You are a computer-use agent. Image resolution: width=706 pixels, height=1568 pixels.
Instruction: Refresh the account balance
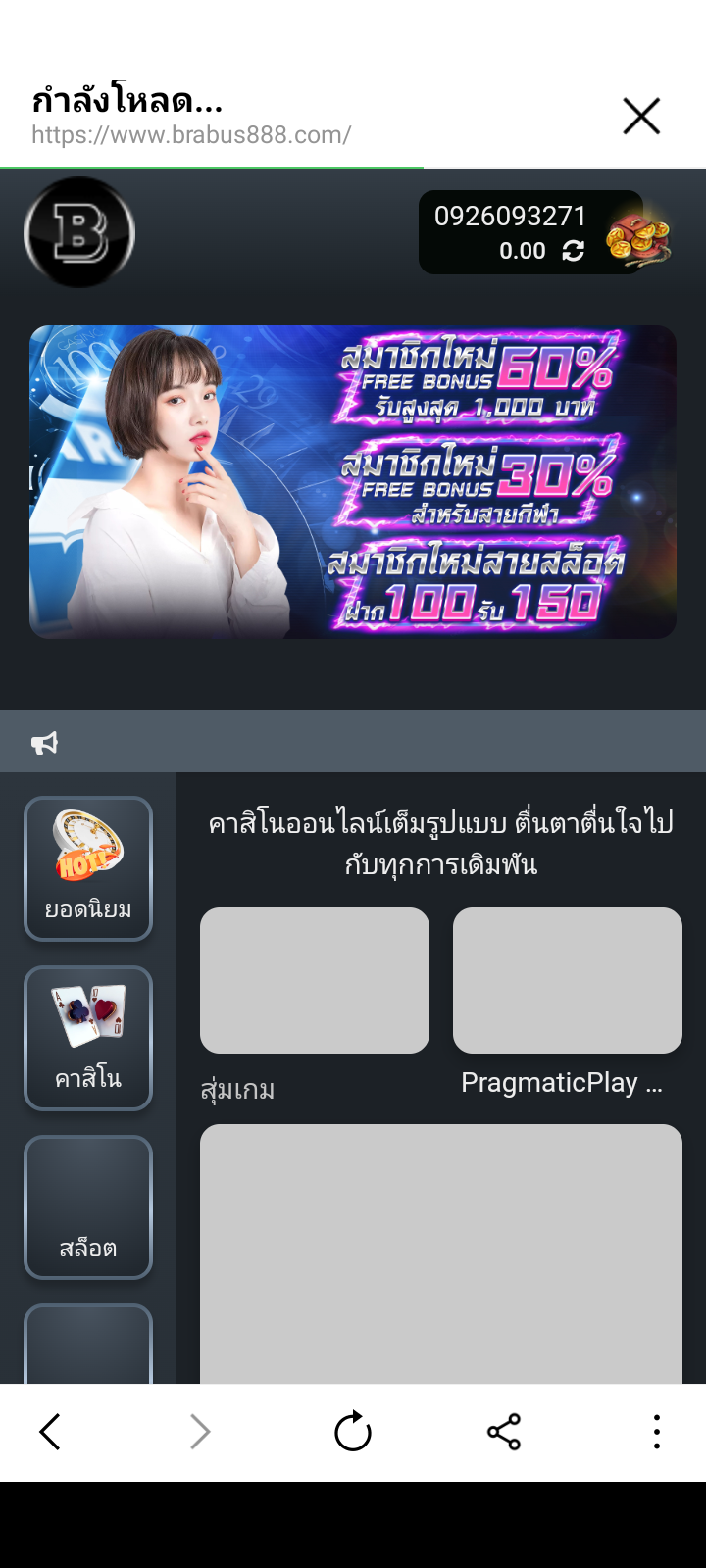[574, 251]
